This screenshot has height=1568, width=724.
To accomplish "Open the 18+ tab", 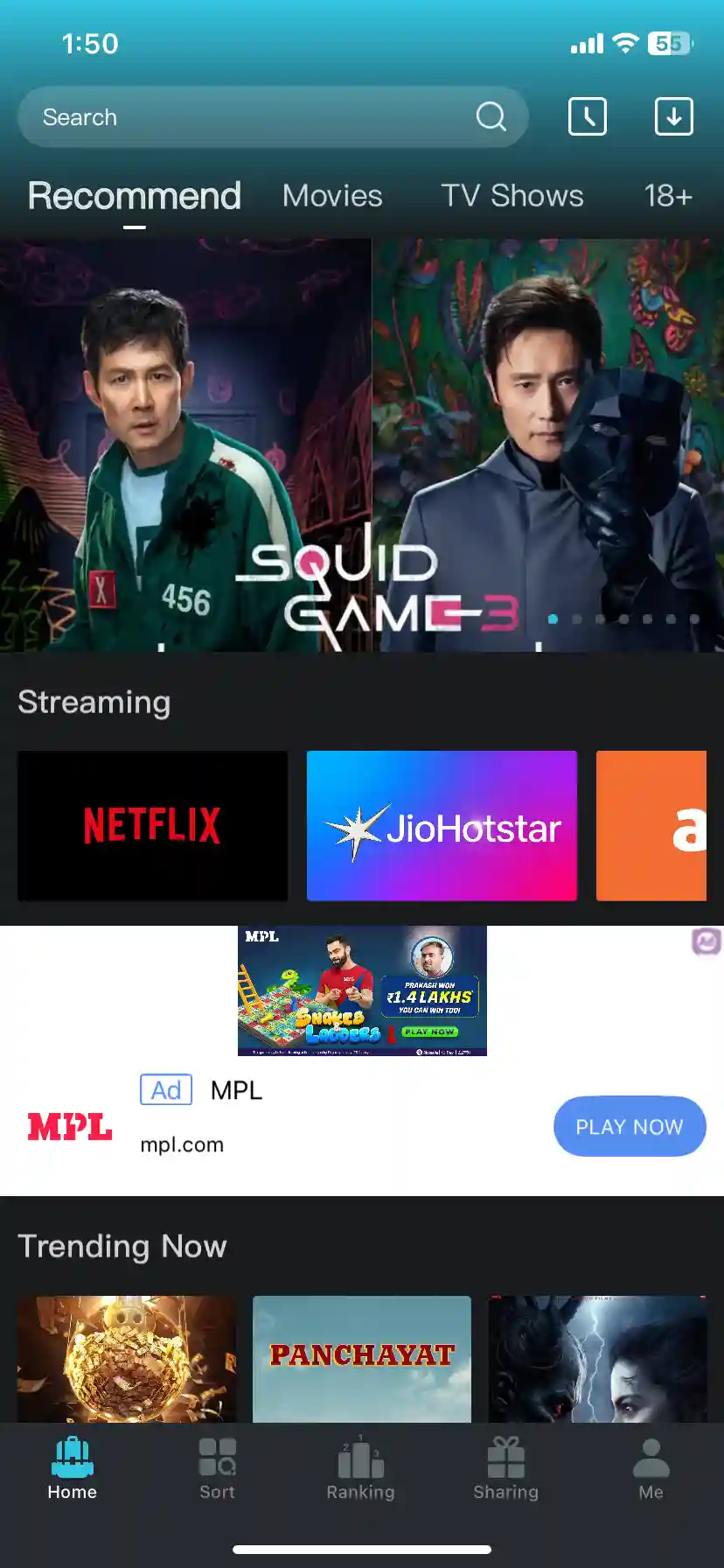I will (668, 195).
